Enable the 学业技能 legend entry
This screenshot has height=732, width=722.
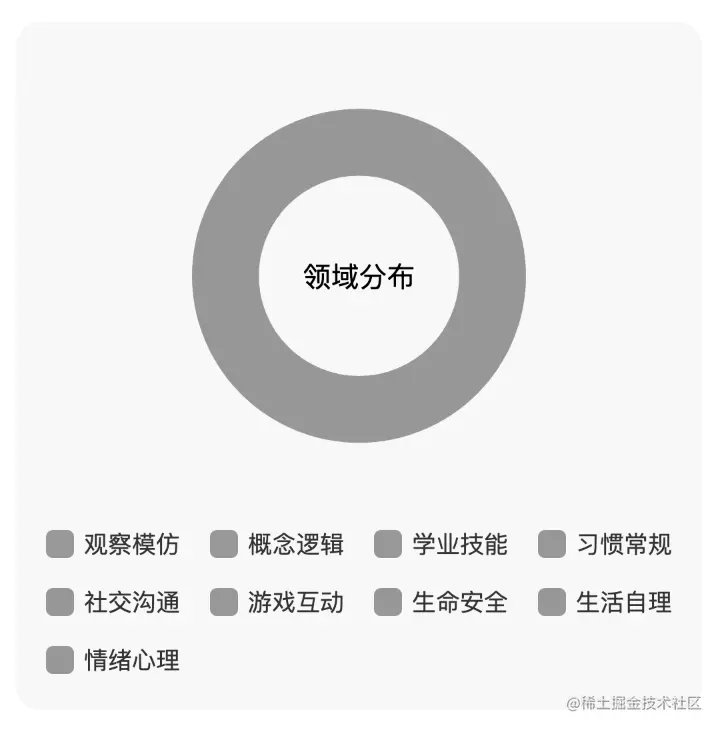440,545
